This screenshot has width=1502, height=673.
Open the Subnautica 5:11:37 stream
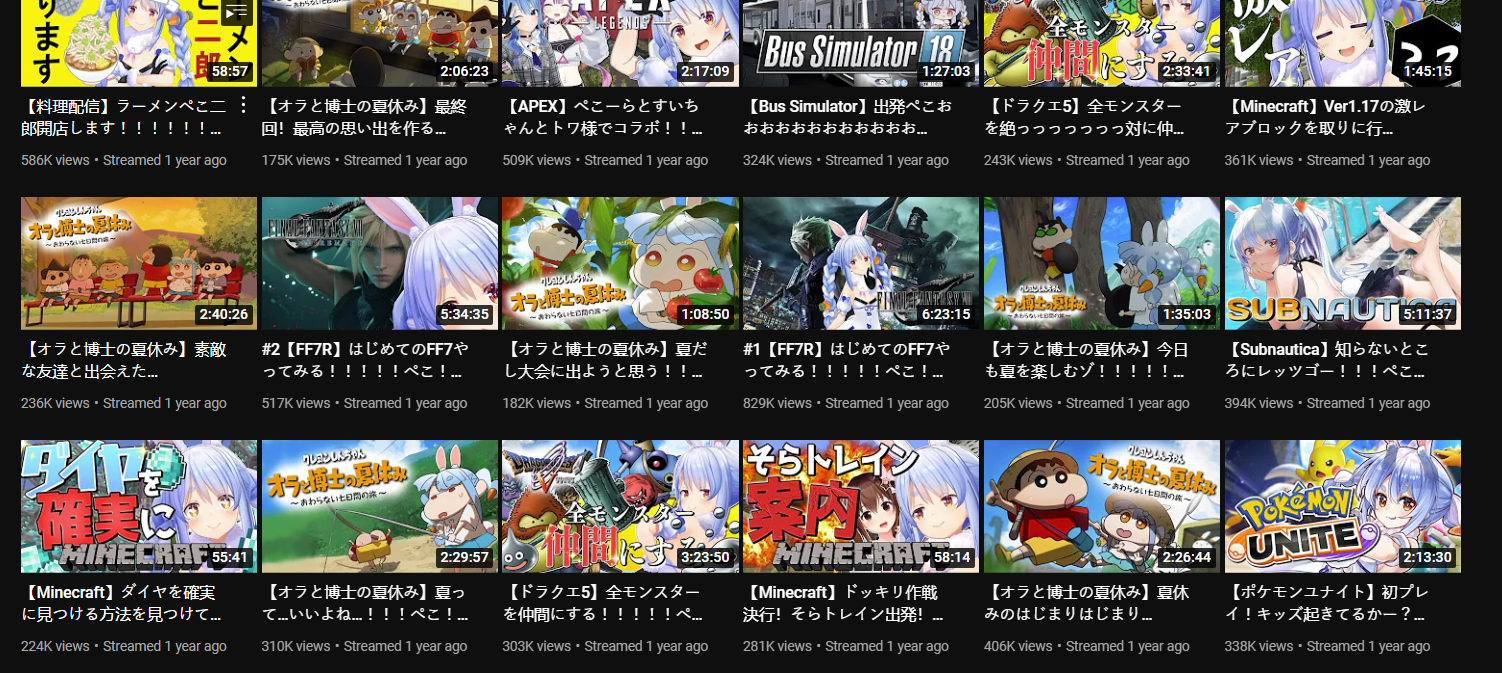1342,263
